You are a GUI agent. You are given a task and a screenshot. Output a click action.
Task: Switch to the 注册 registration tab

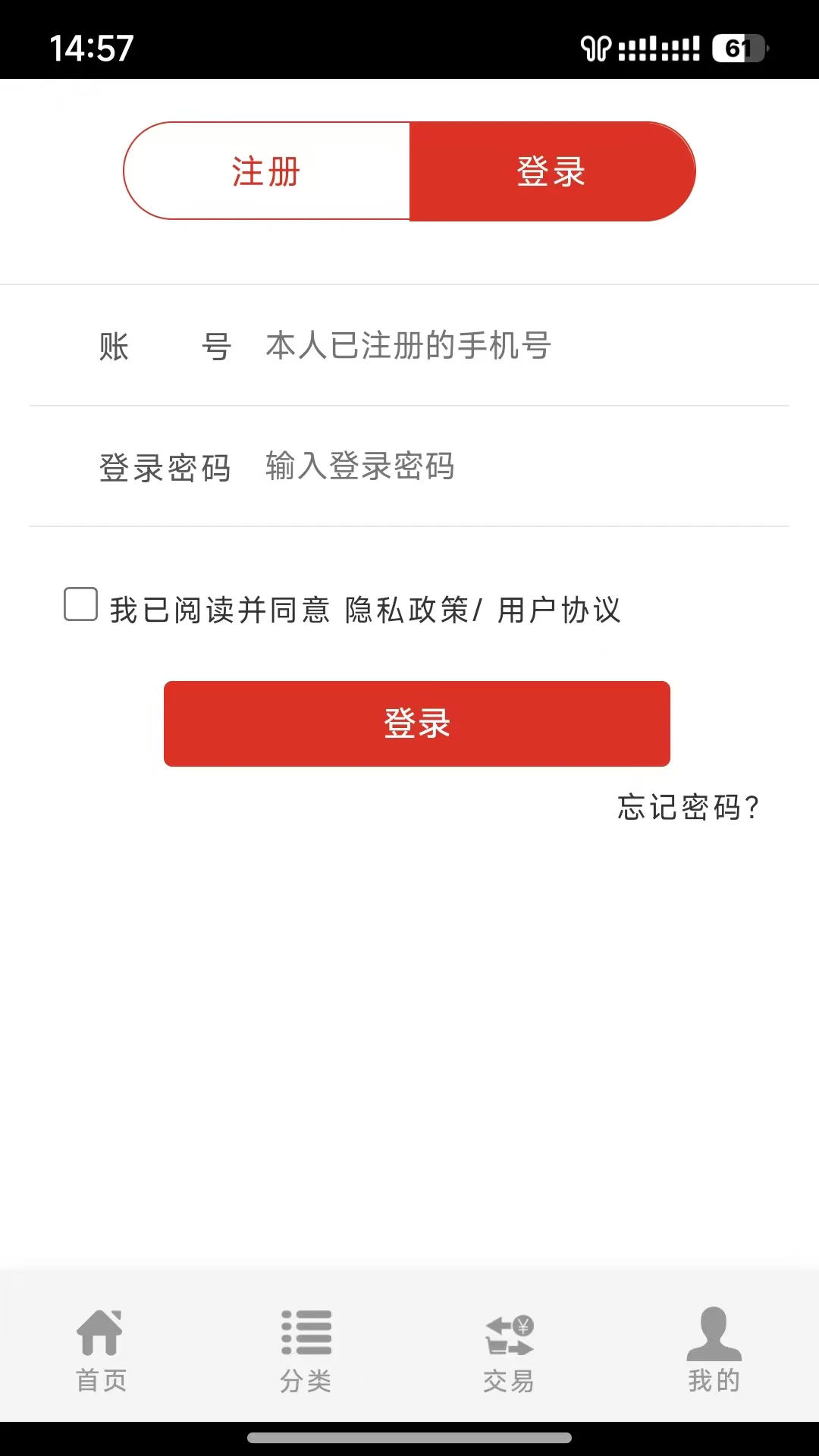pos(265,171)
